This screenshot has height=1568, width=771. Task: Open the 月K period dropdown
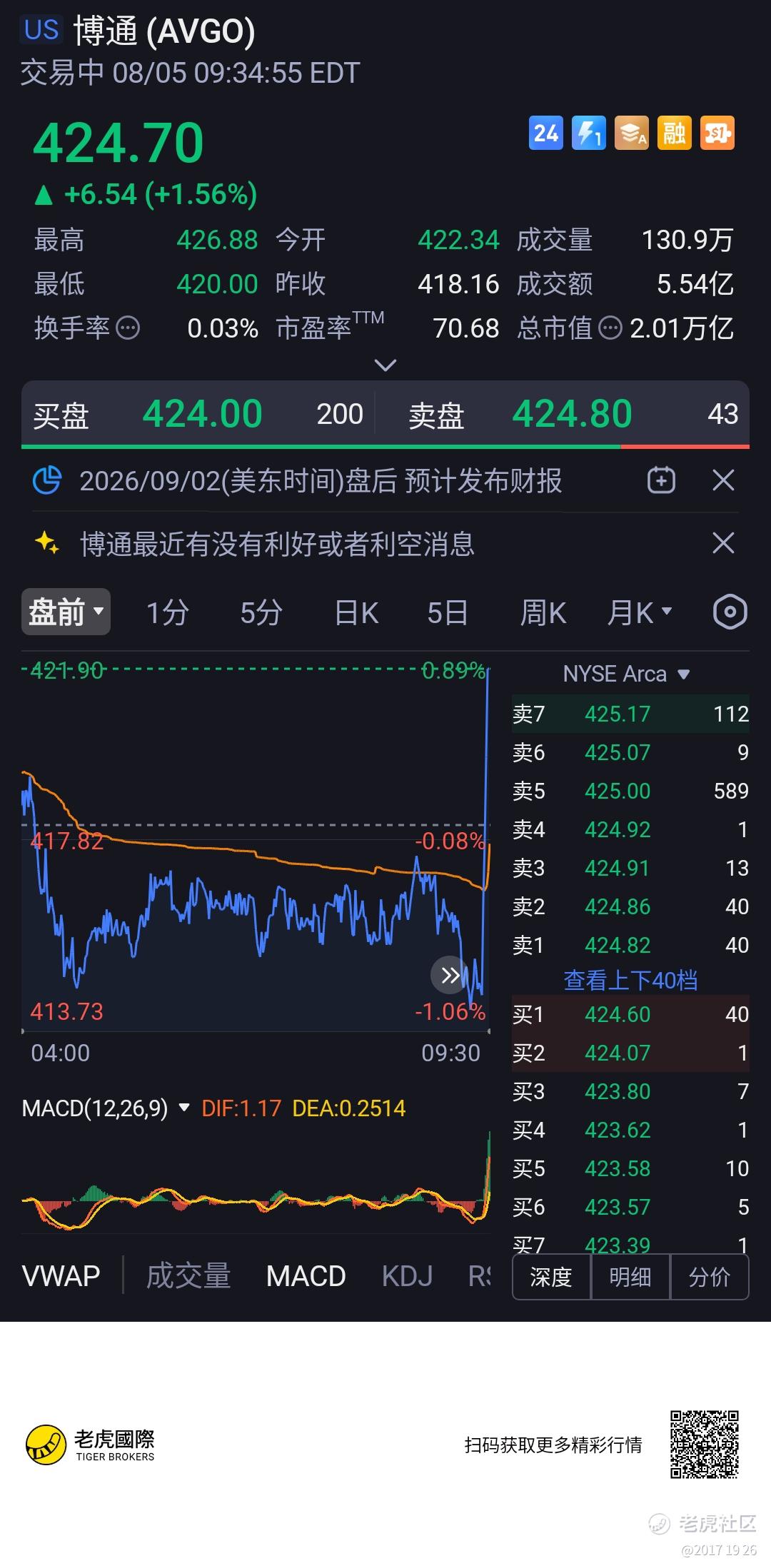[640, 612]
